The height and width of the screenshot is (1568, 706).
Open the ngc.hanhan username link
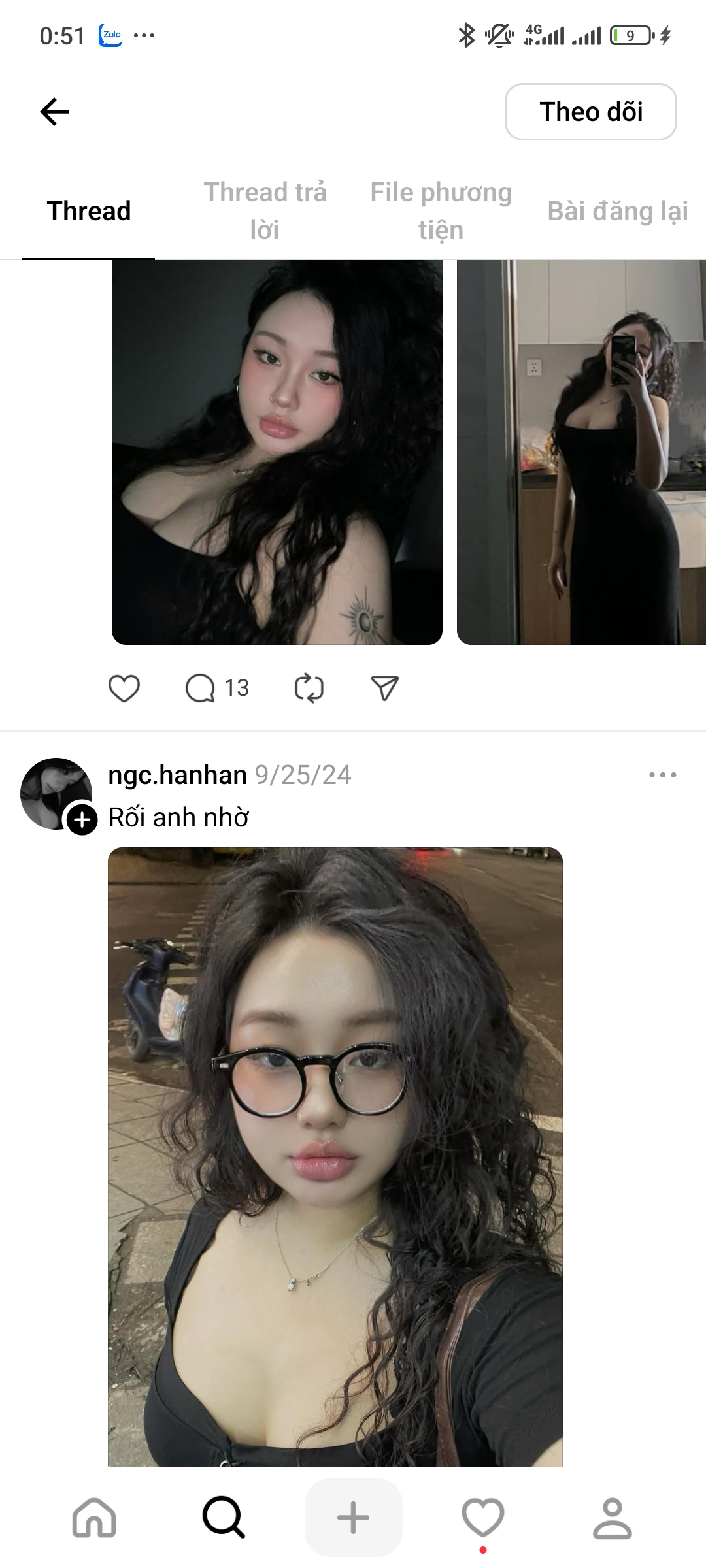pos(177,775)
